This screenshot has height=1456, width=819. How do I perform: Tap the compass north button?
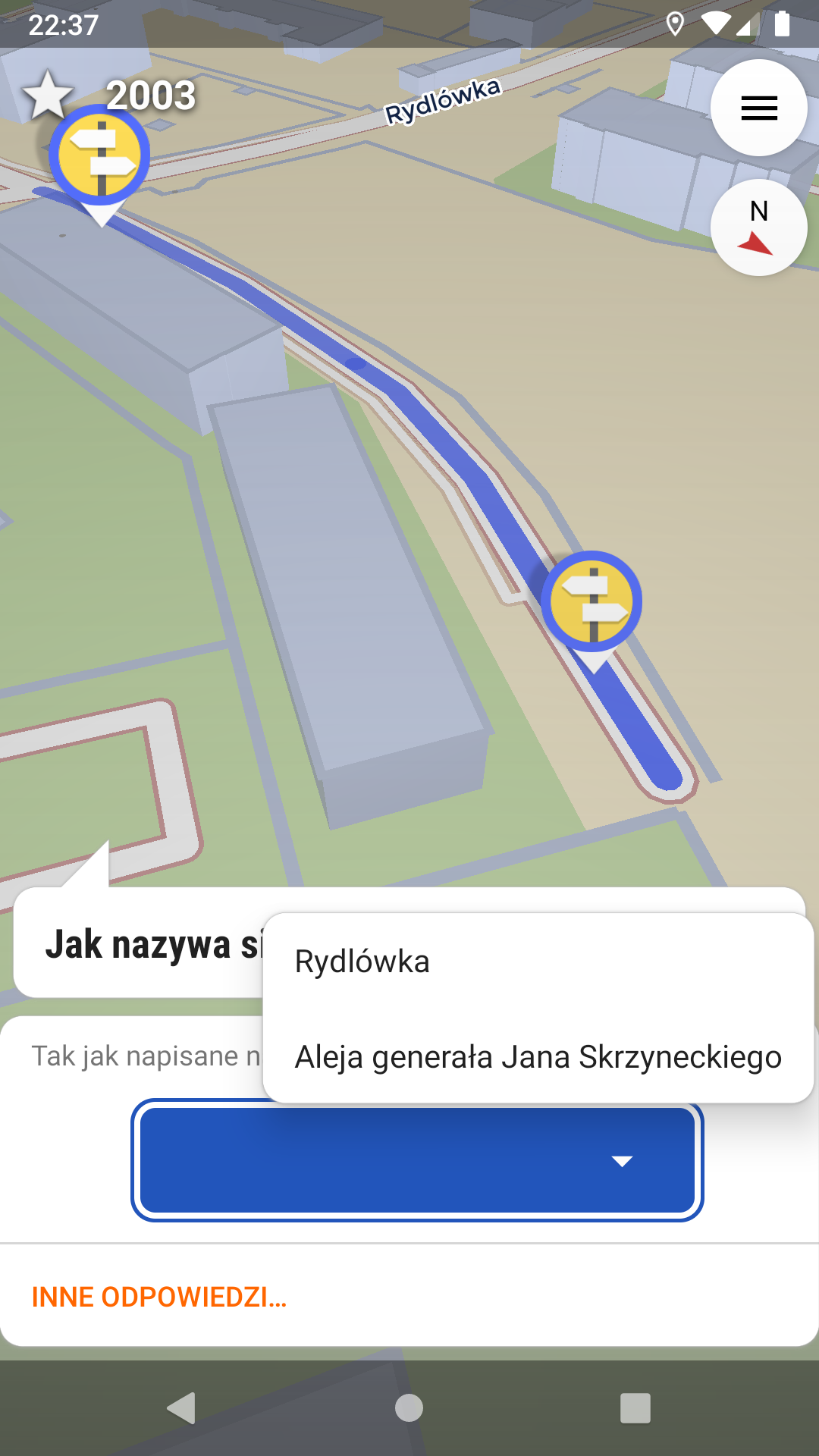(758, 227)
